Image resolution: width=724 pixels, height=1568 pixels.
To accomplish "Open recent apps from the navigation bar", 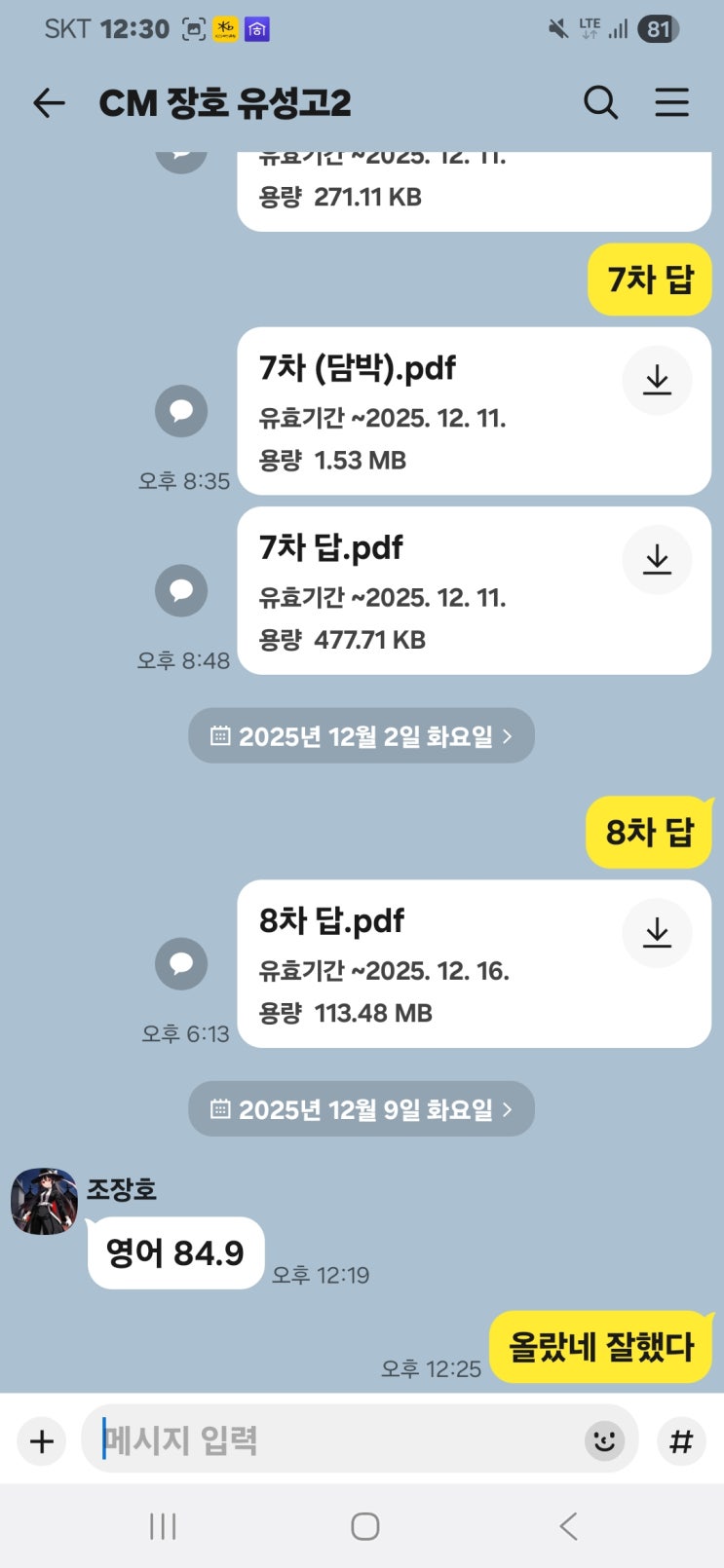I will pos(163,1526).
